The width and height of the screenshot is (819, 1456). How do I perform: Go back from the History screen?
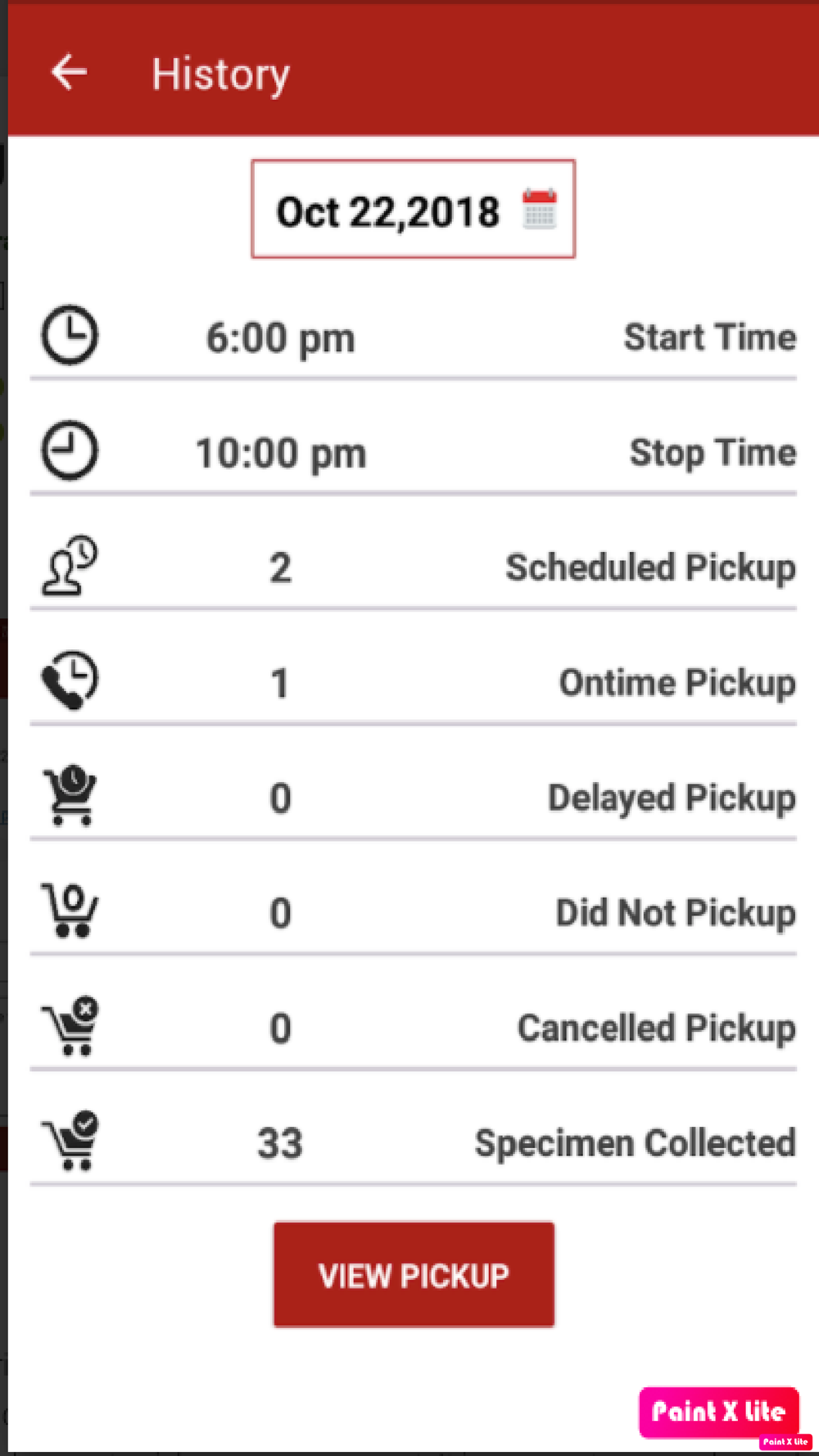(x=69, y=73)
